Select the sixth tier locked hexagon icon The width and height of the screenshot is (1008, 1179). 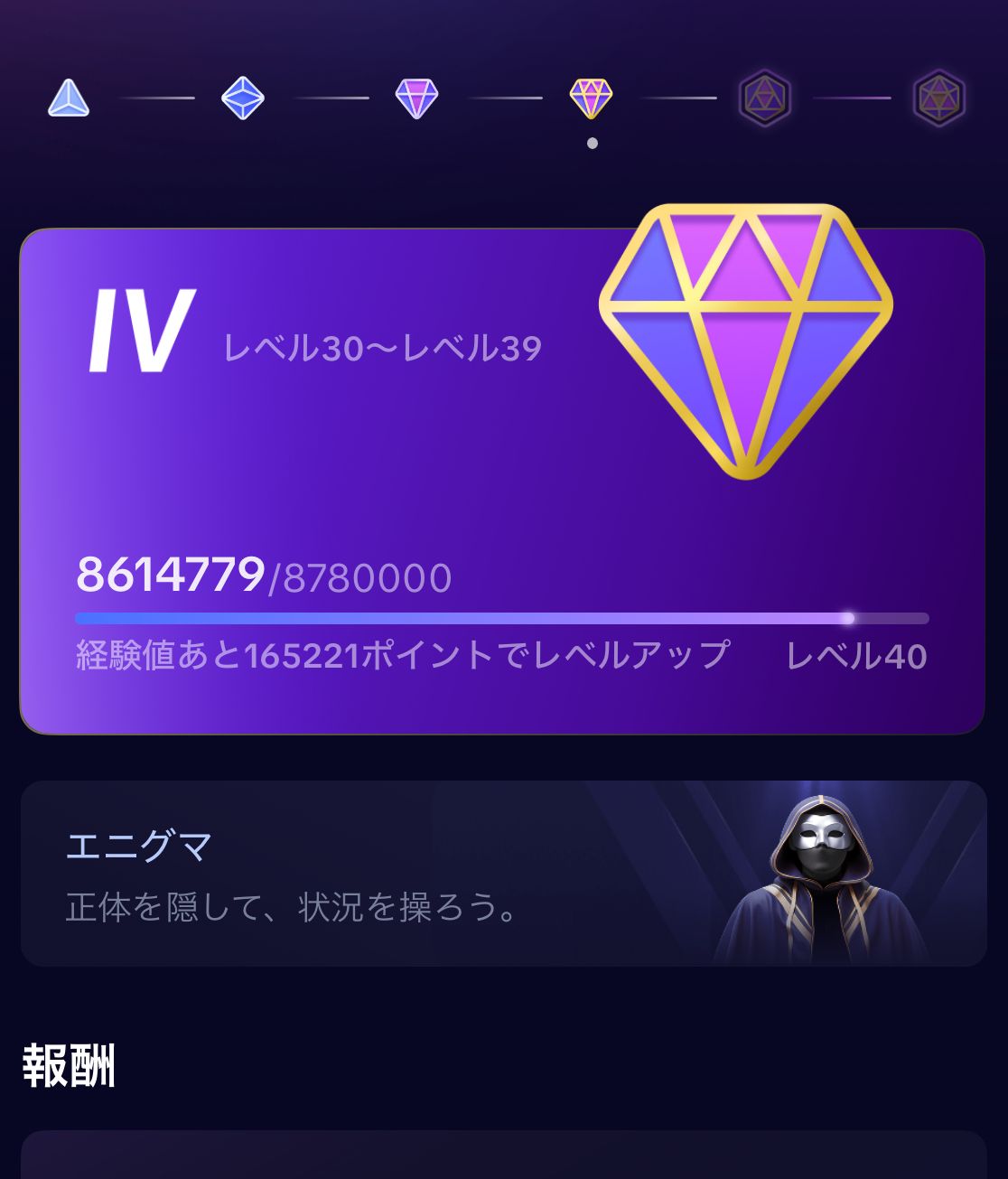[x=939, y=98]
